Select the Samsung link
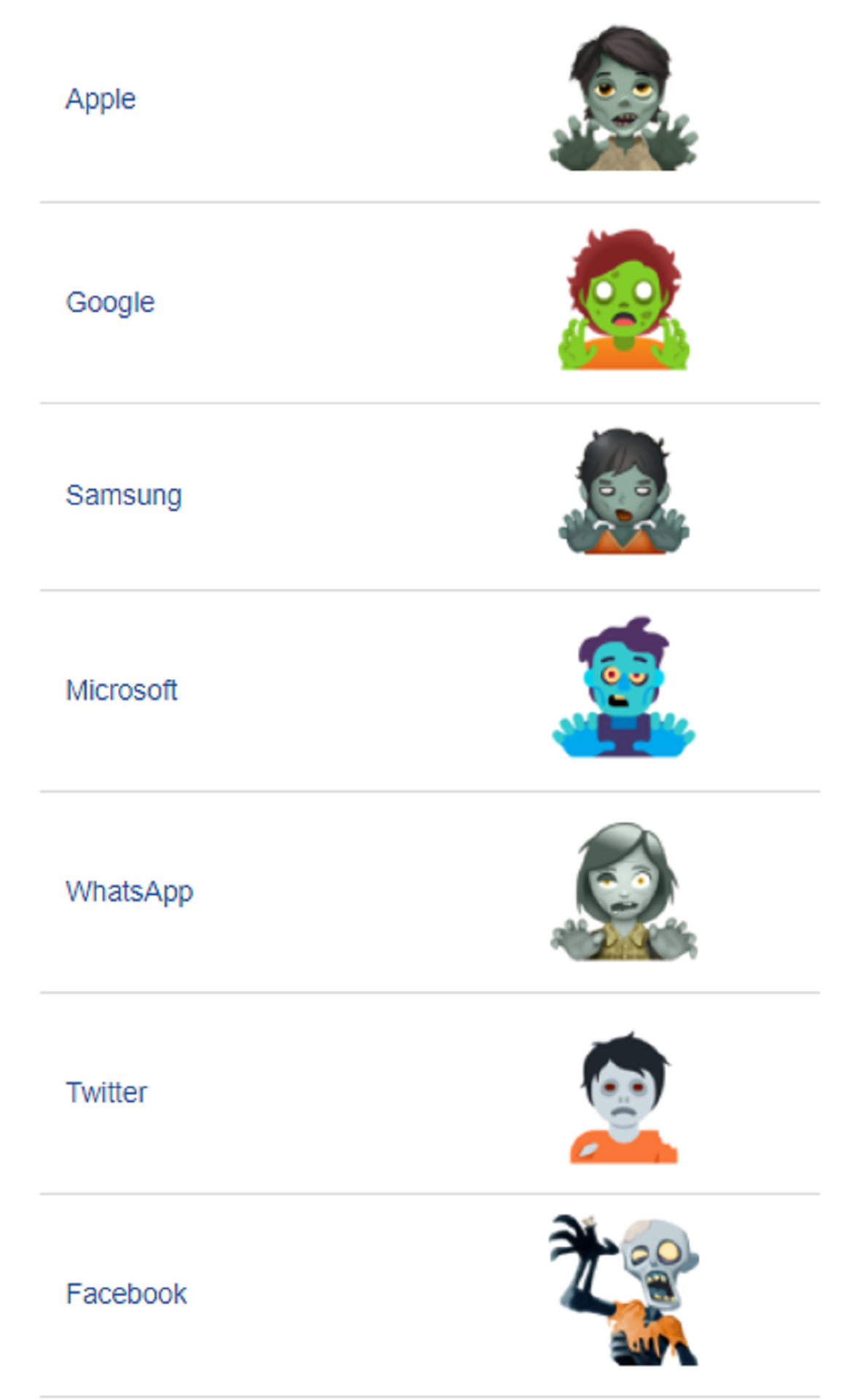The height and width of the screenshot is (1400, 844). tap(124, 495)
